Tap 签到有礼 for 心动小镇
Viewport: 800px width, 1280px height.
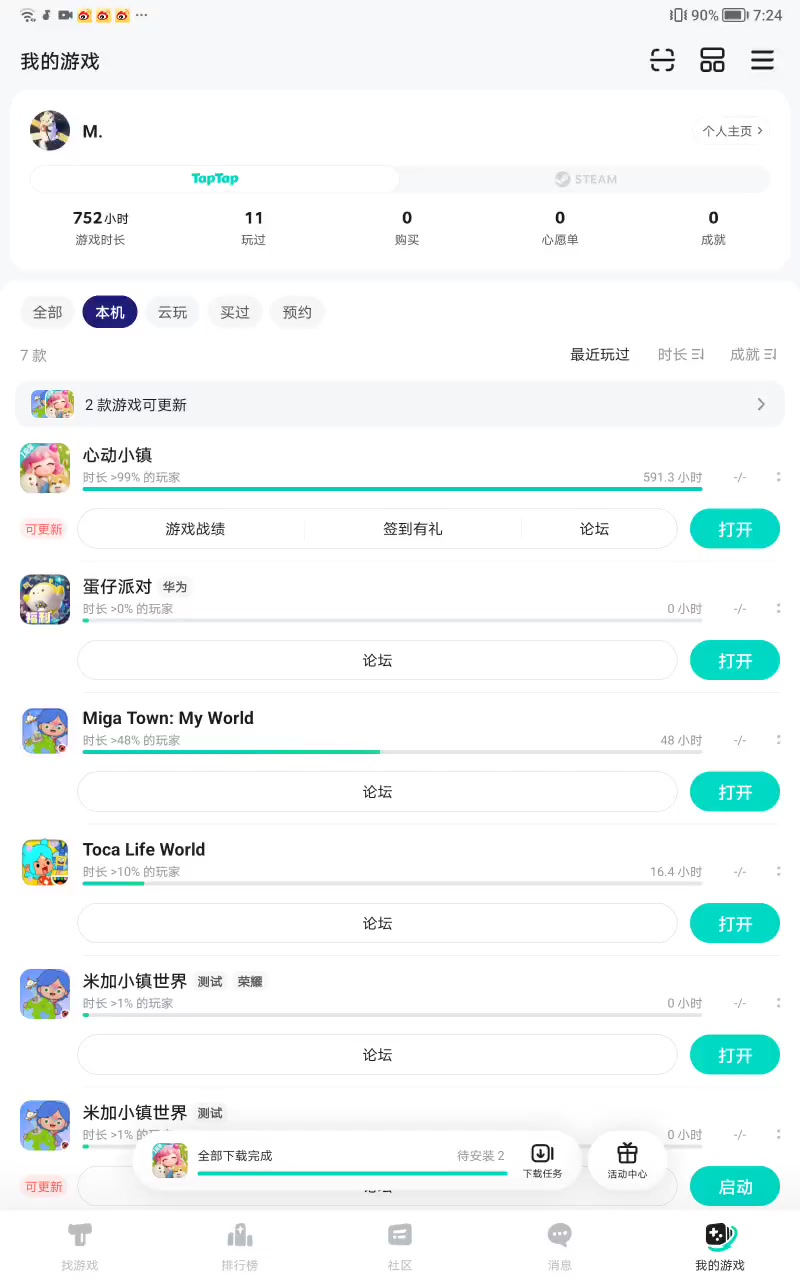pyautogui.click(x=412, y=529)
